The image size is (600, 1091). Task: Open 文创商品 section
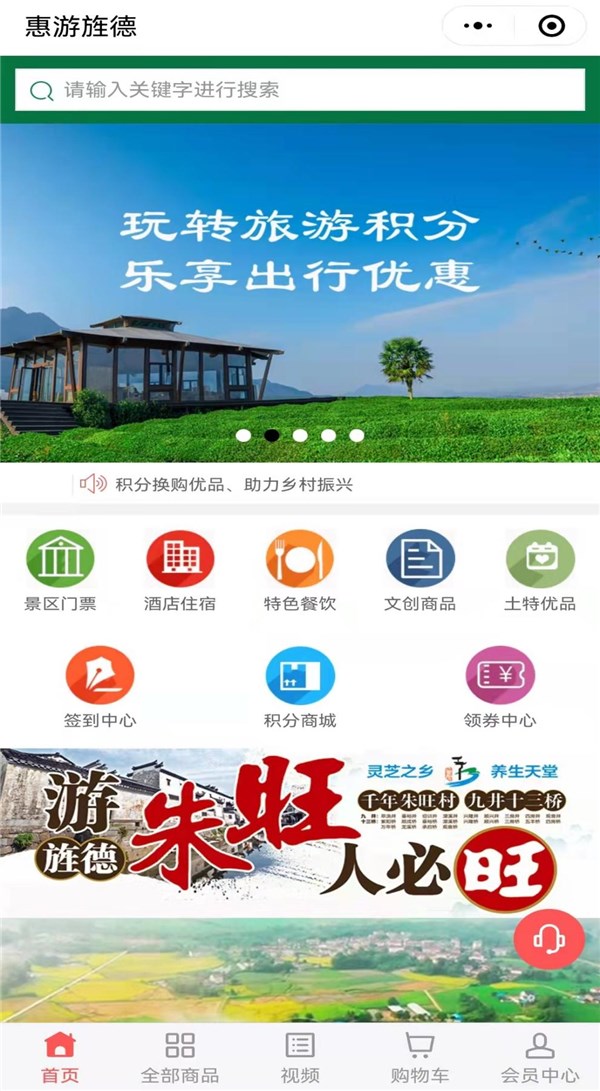420,570
